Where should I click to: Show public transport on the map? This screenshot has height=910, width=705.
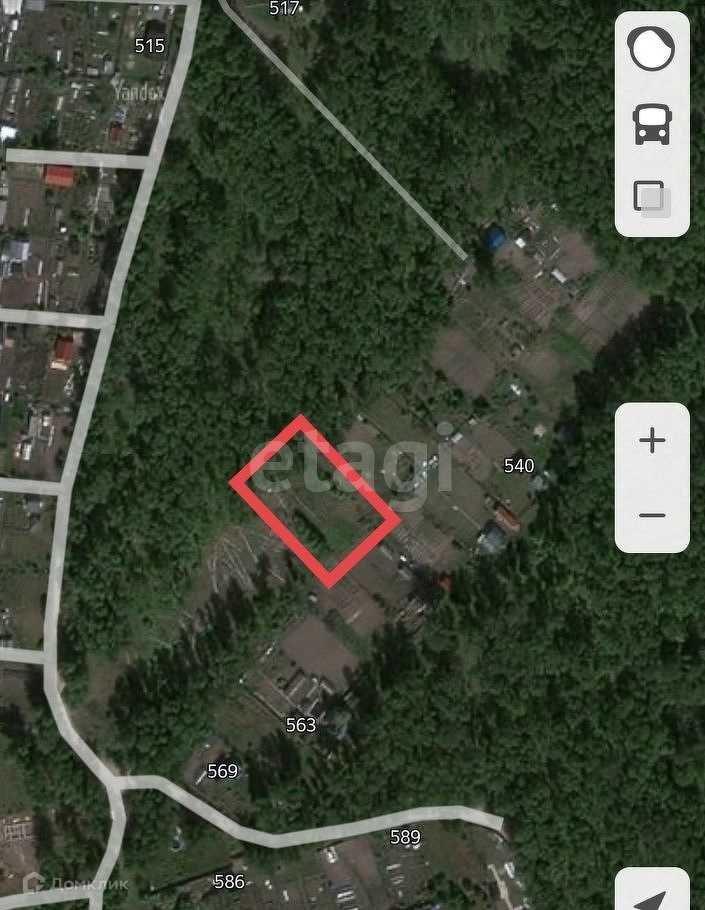click(x=652, y=124)
